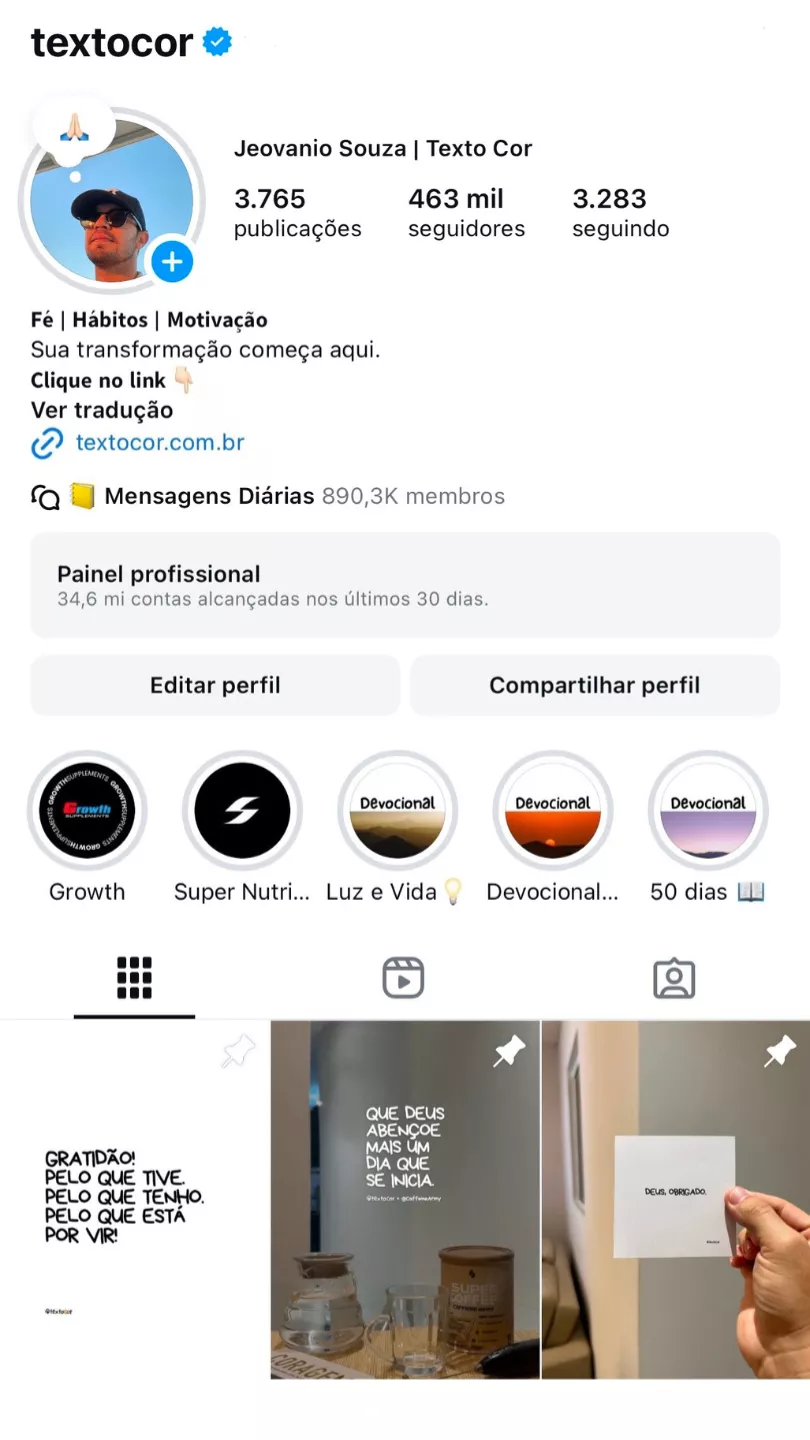Image resolution: width=810 pixels, height=1440 pixels.
Task: Open the Growth story highlight
Action: (87, 811)
